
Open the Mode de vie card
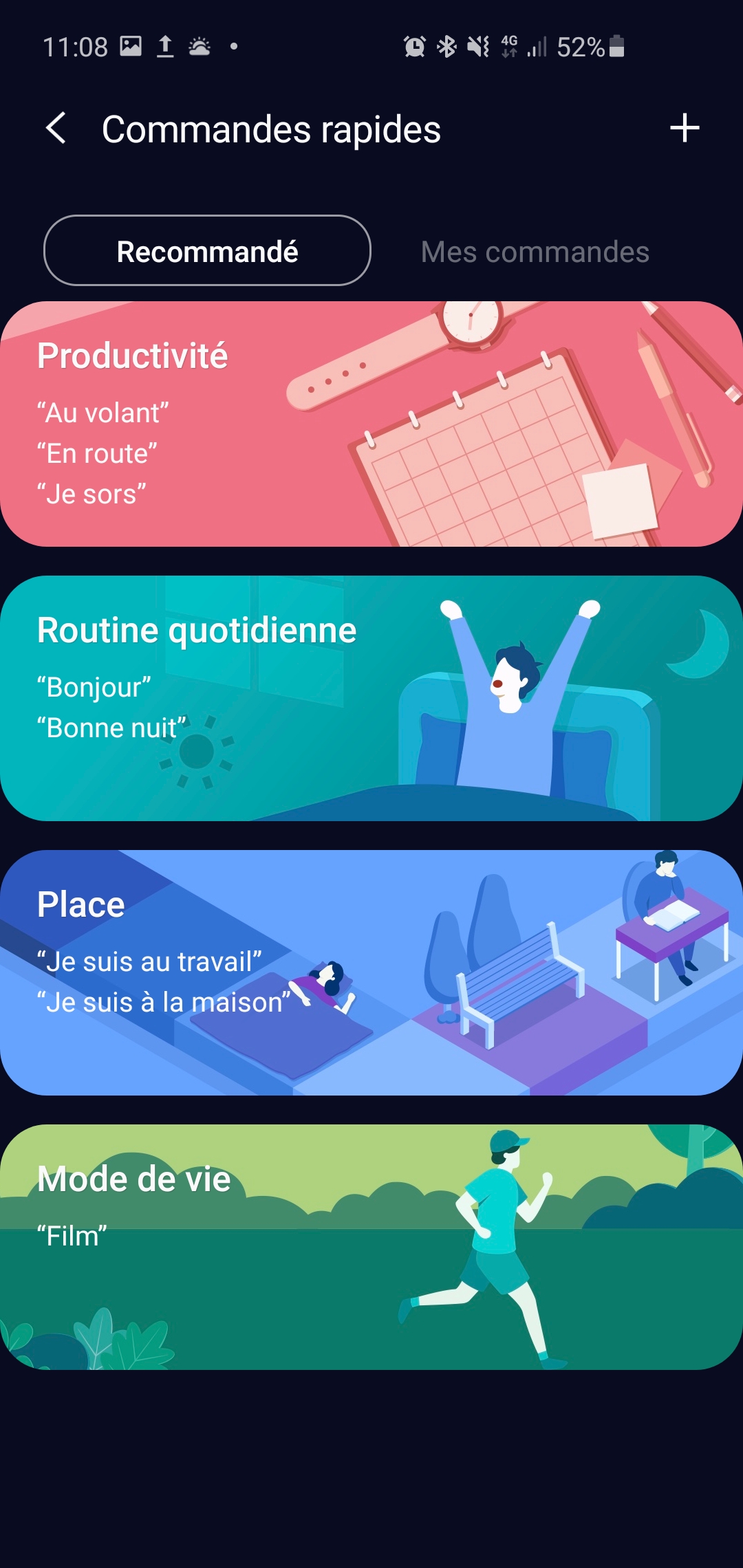click(x=371, y=1247)
